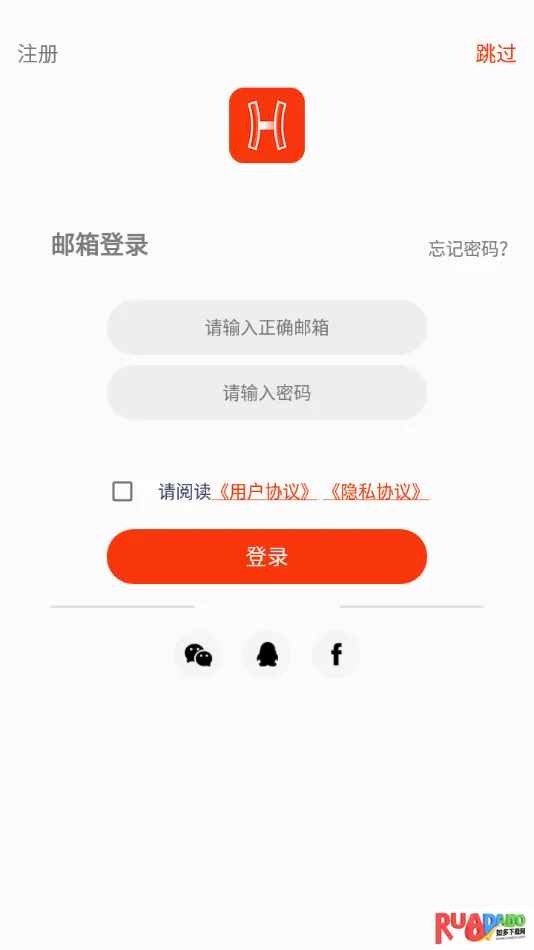Viewport: 534px width, 950px height.
Task: Open the 《用户协议》 user agreement
Action: (x=264, y=491)
